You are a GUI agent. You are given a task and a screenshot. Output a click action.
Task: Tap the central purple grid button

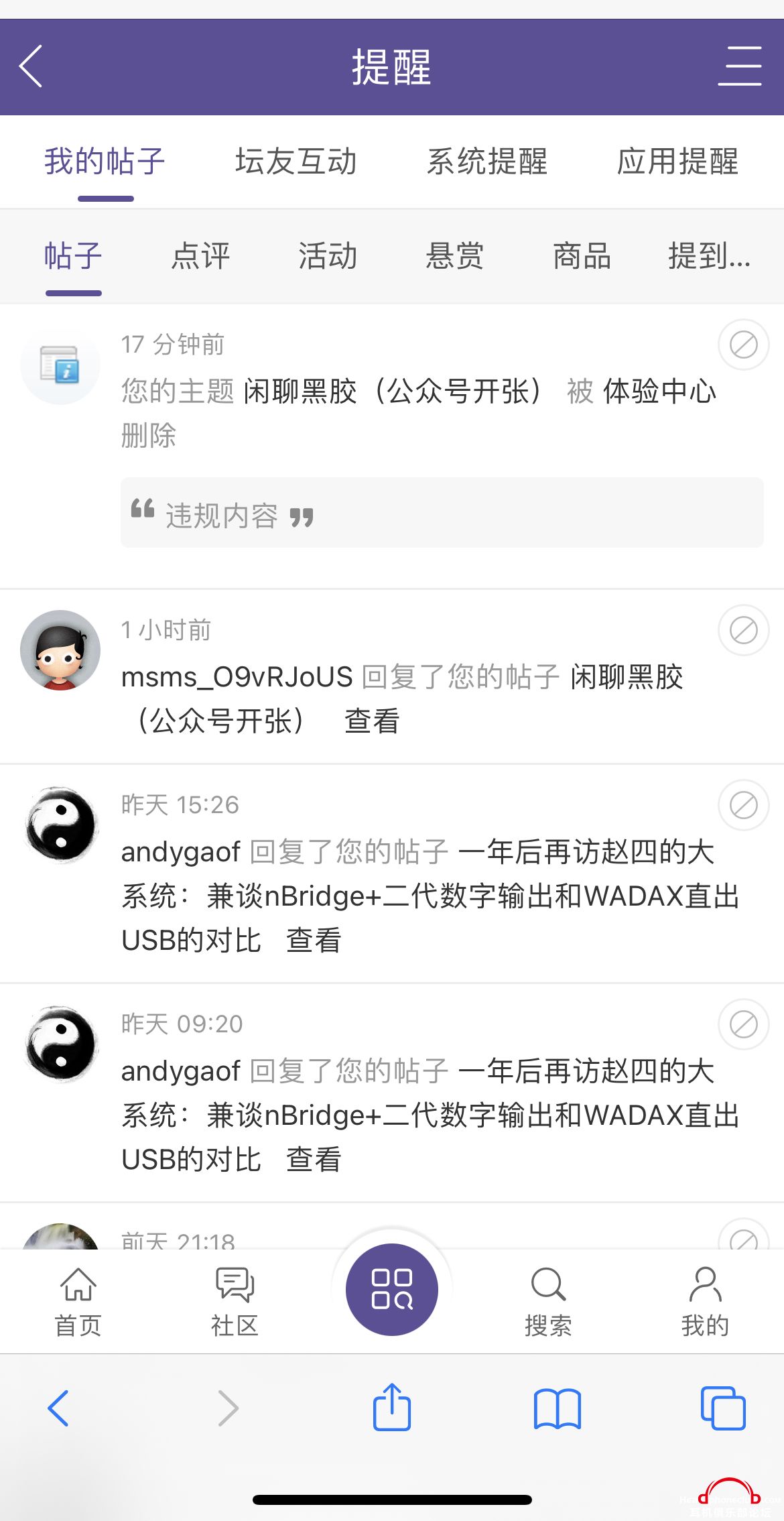click(x=392, y=1289)
